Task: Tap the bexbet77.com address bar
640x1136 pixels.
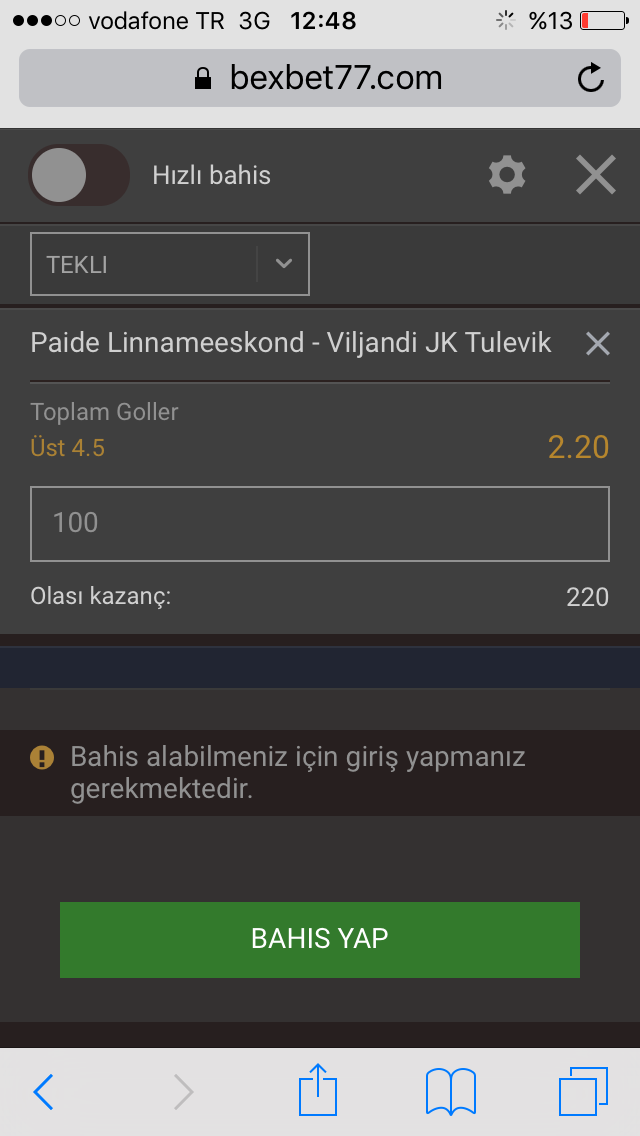Action: tap(320, 78)
